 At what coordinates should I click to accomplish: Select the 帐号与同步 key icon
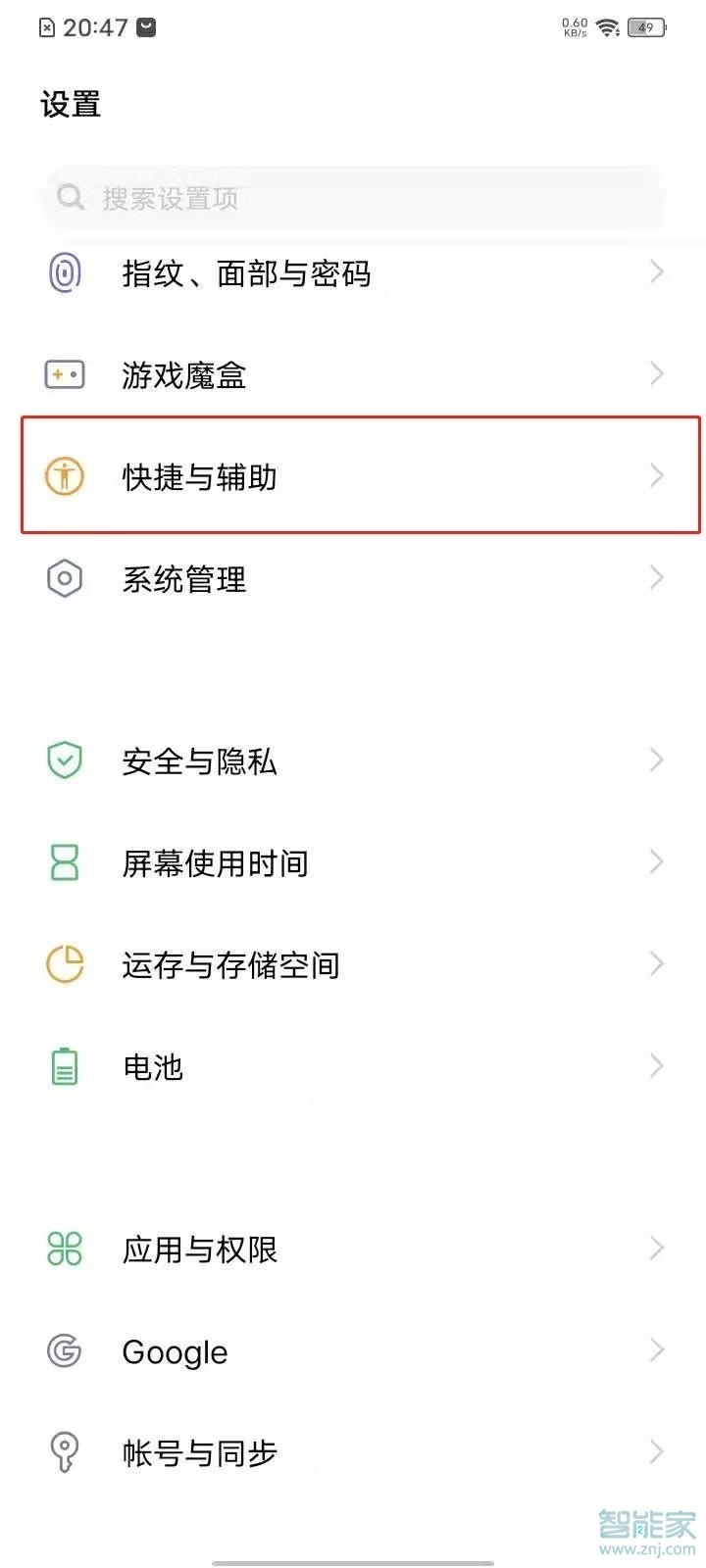tap(64, 1453)
